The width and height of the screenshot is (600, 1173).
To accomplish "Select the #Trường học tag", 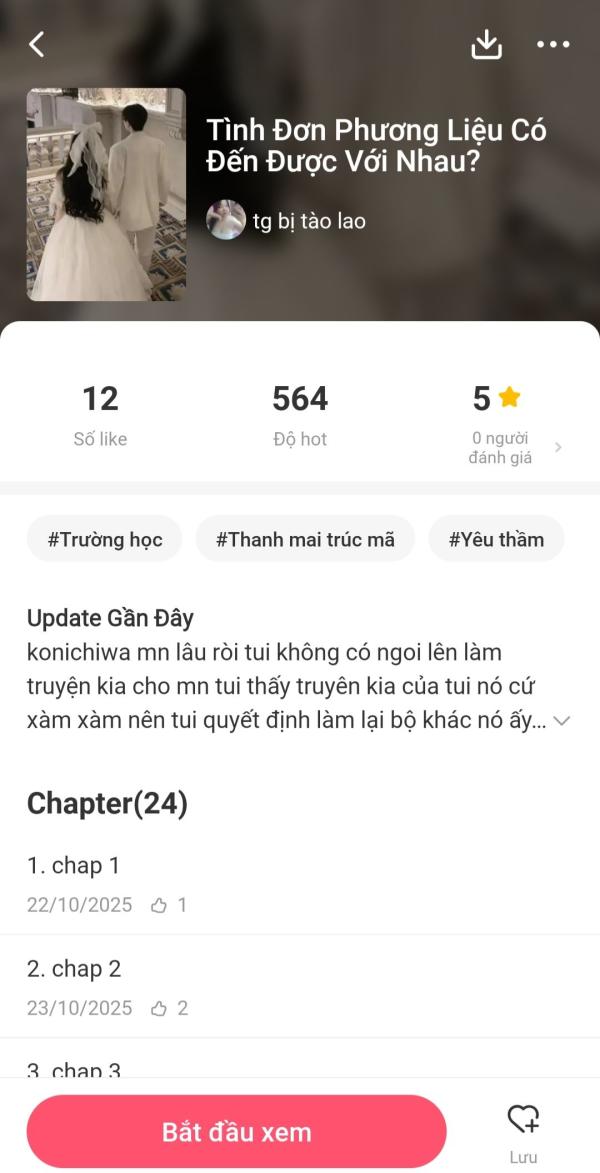I will (104, 540).
